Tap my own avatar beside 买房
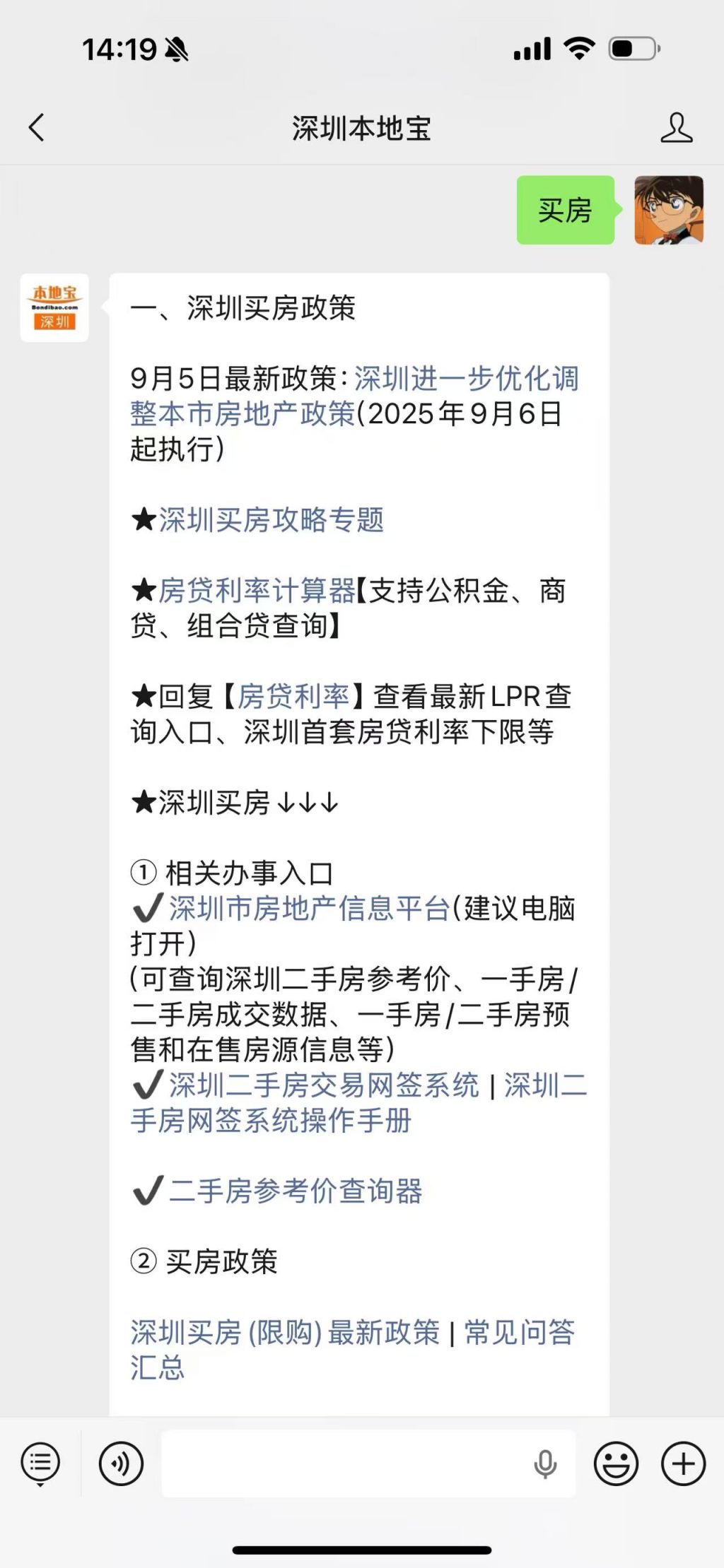Image resolution: width=724 pixels, height=1568 pixels. coord(669,210)
